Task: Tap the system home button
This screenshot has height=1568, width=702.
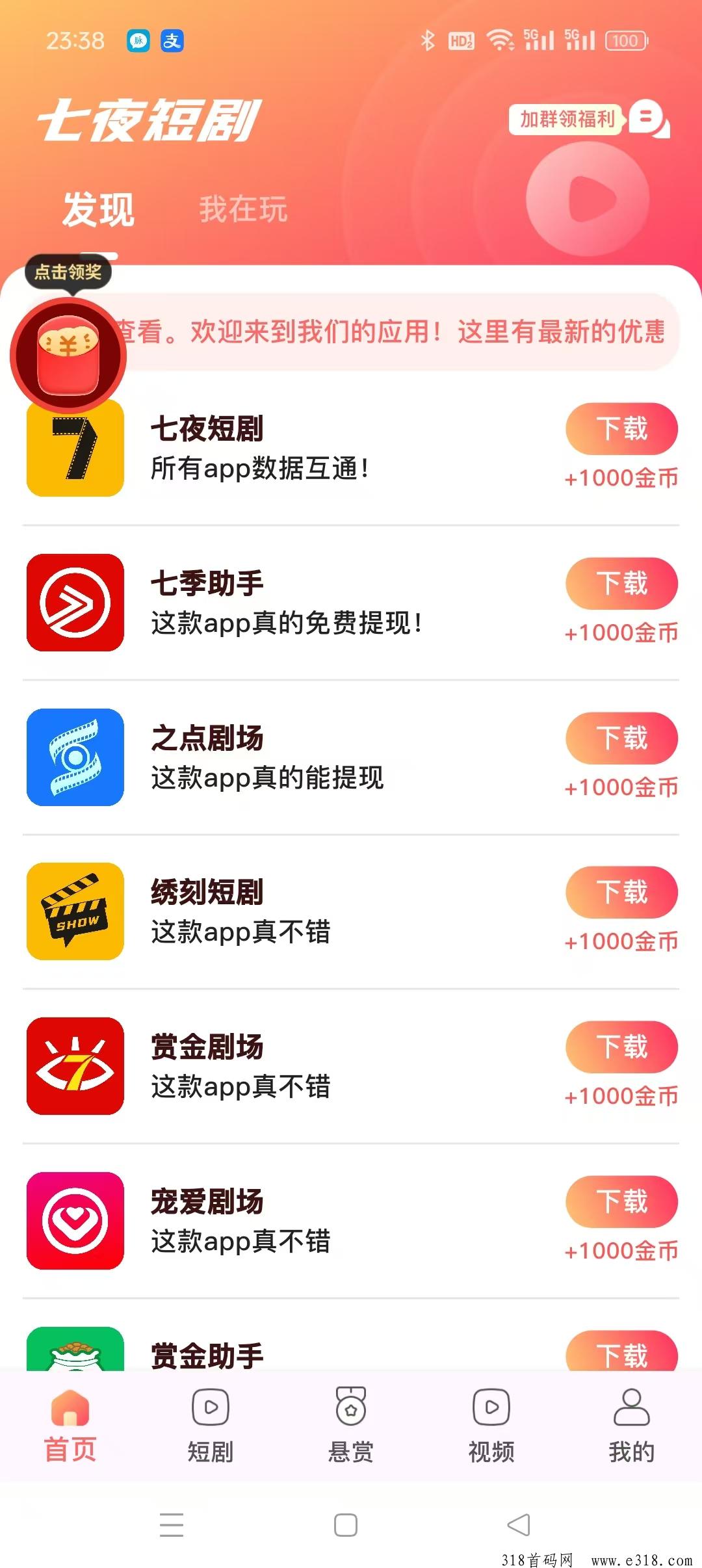Action: [346, 1525]
